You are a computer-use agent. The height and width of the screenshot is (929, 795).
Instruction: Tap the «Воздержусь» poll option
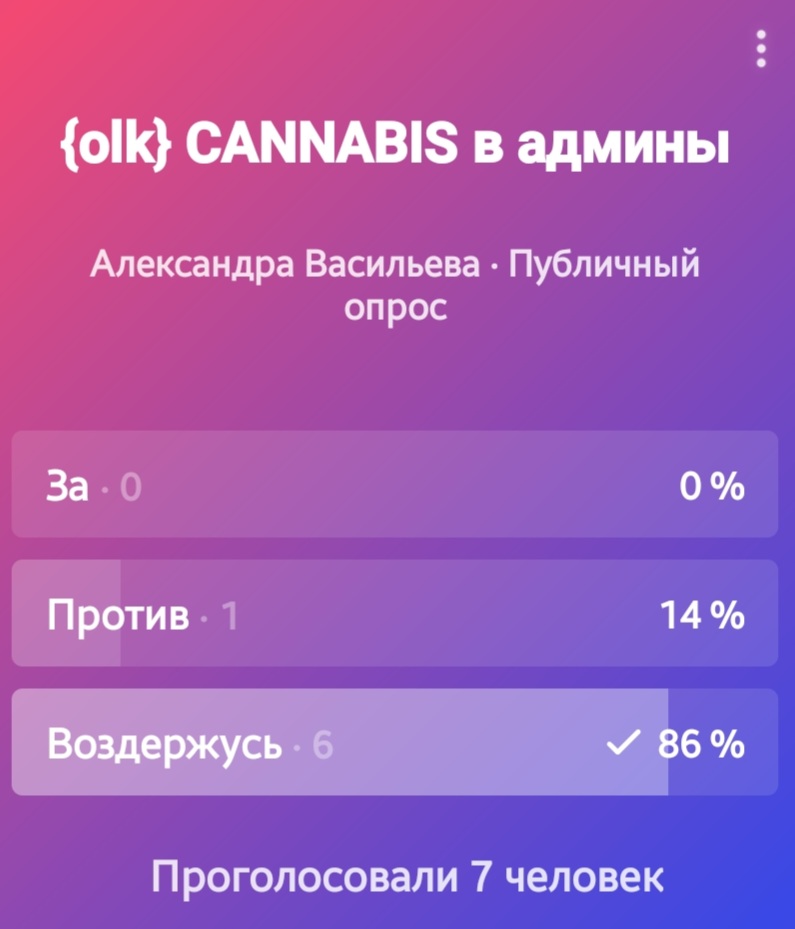point(394,742)
